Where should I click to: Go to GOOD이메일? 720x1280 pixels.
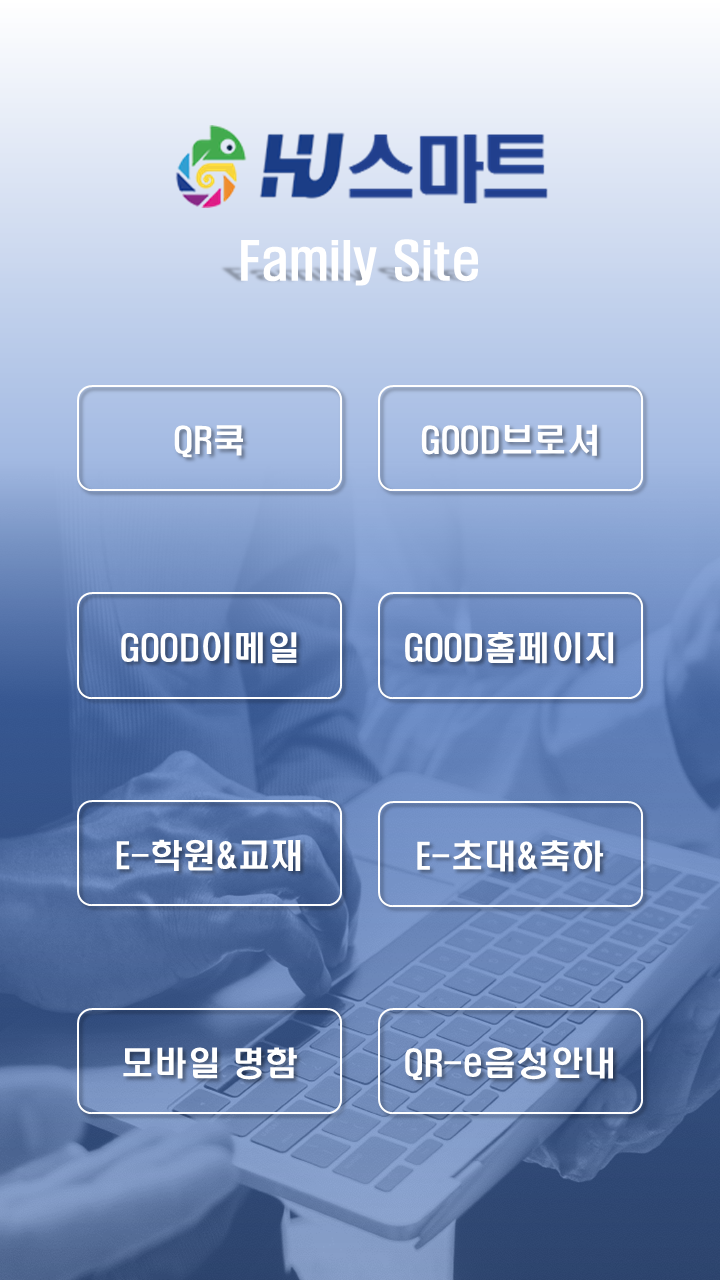pyautogui.click(x=210, y=646)
